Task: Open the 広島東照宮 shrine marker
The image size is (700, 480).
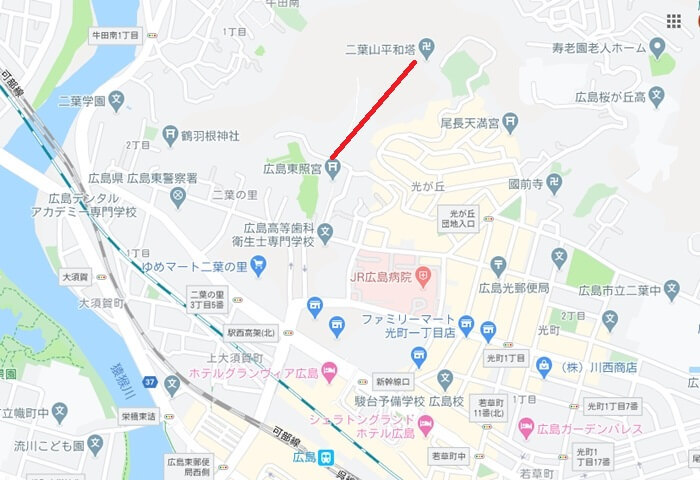Action: 333,167
